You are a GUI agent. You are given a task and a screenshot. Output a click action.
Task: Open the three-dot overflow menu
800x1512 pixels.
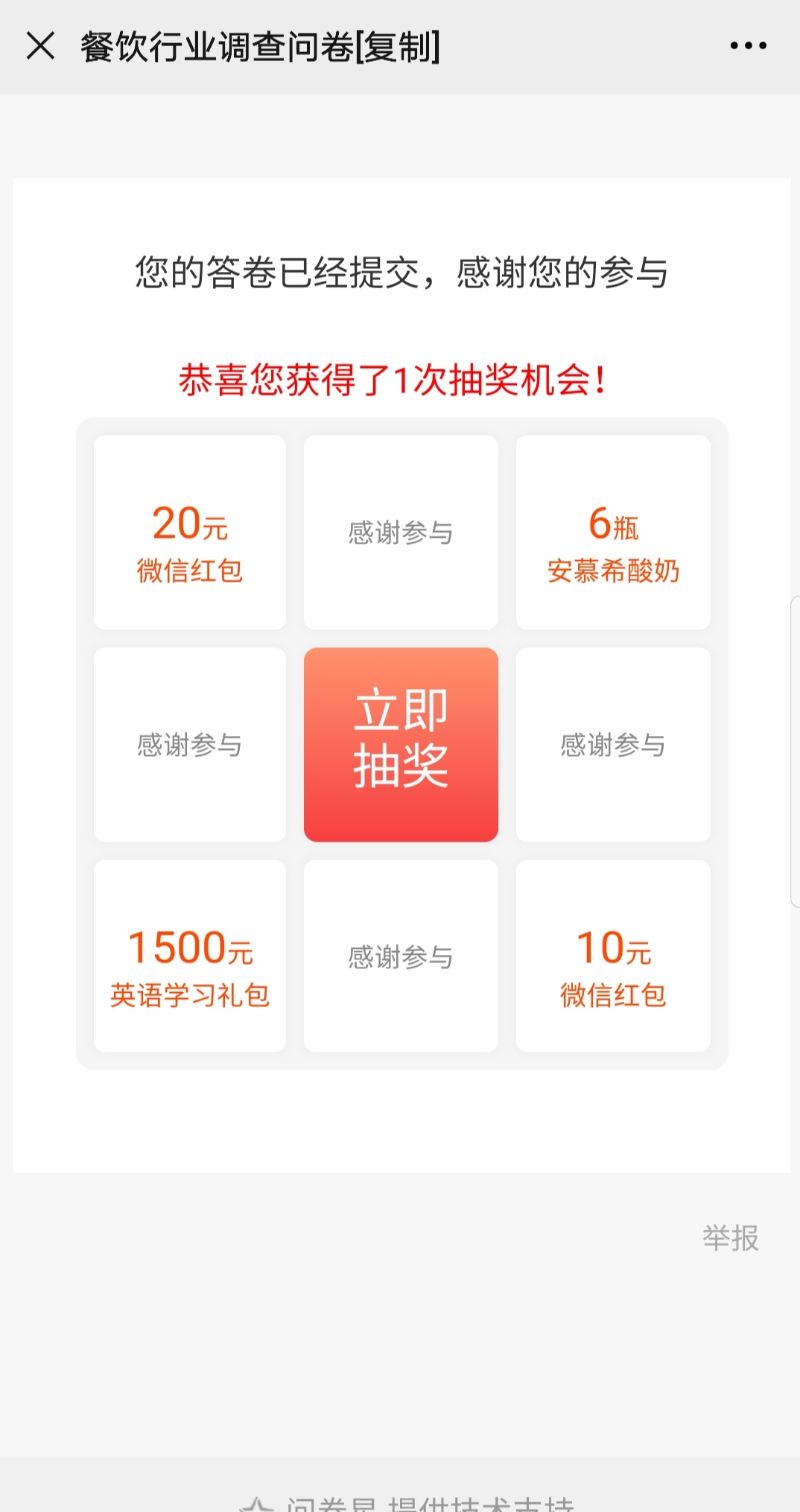pyautogui.click(x=748, y=46)
